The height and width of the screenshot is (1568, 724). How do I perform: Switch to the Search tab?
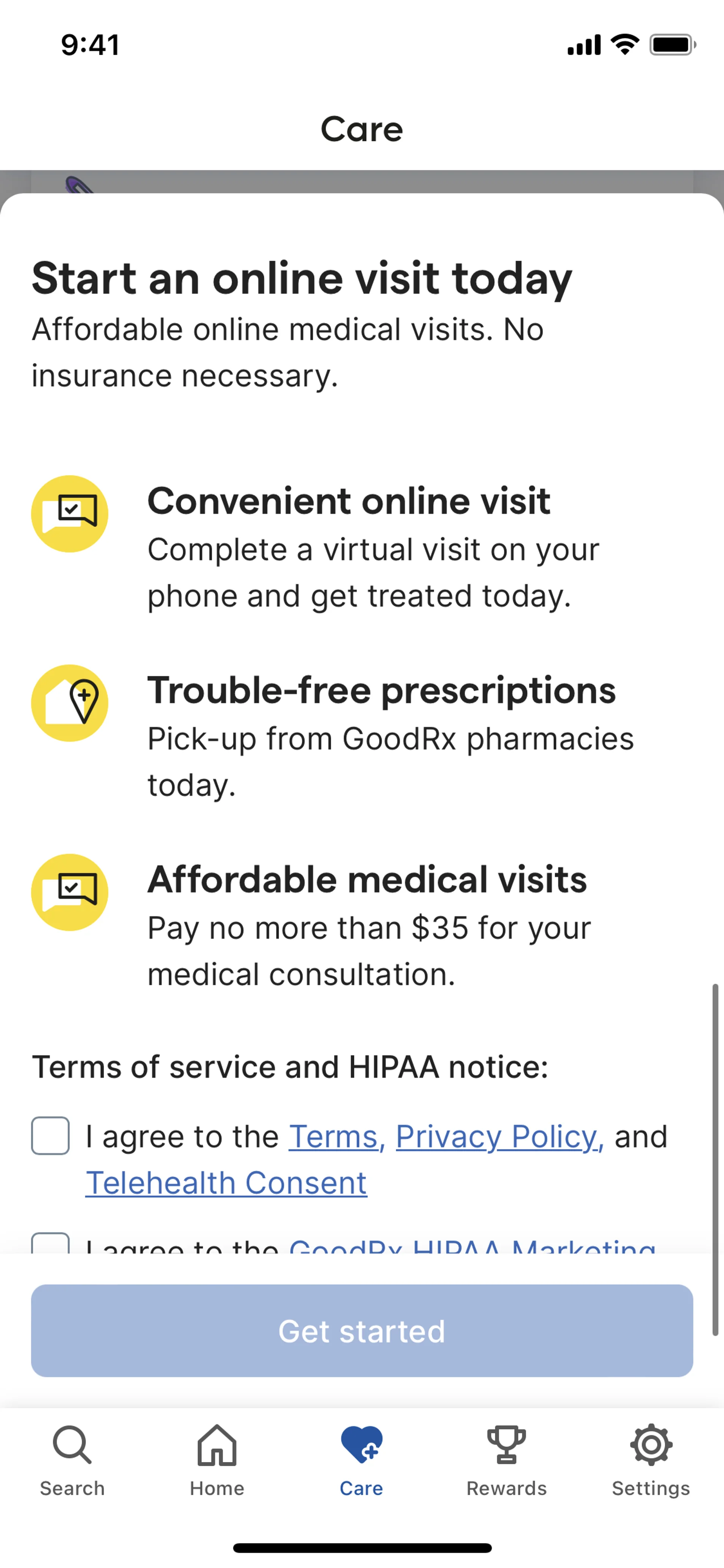tap(72, 1461)
